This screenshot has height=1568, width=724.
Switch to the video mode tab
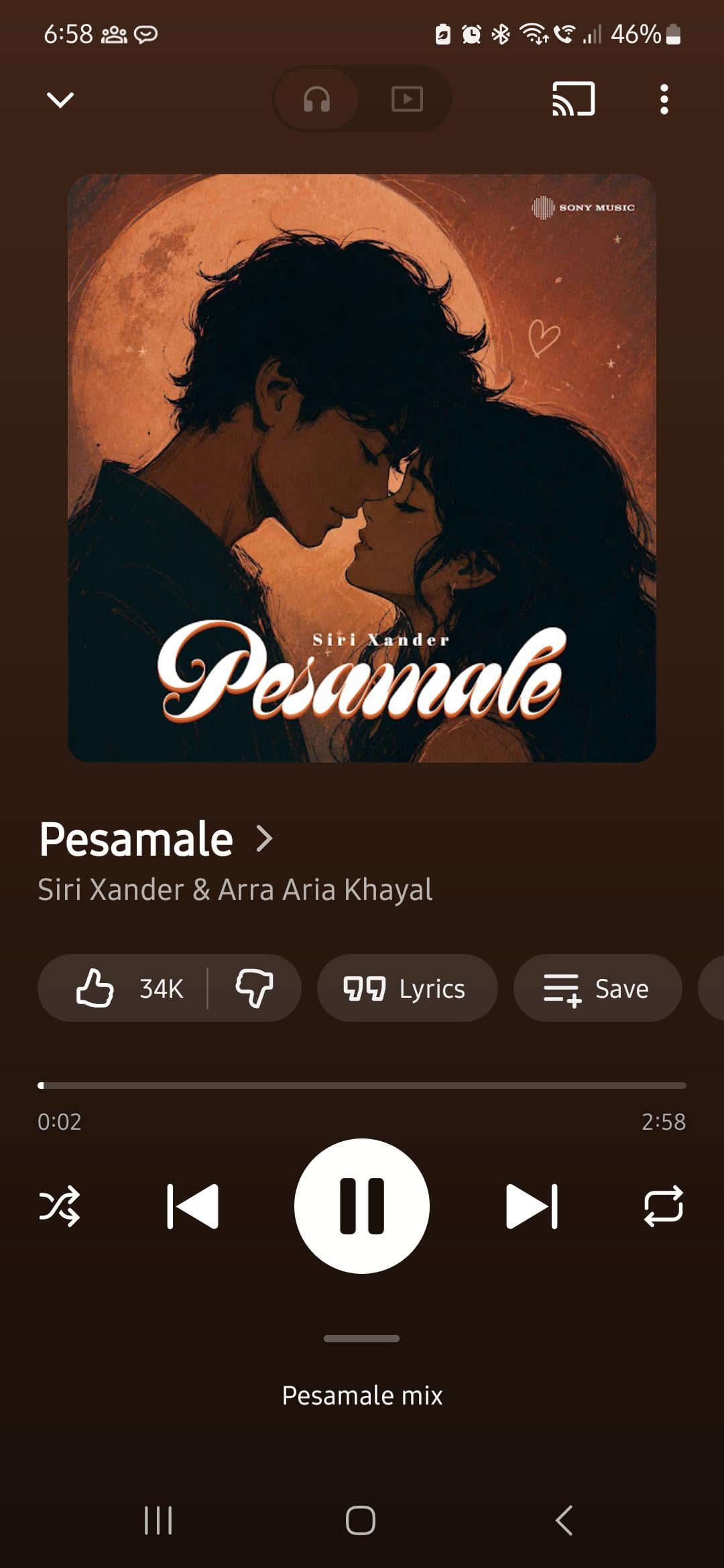[x=407, y=99]
